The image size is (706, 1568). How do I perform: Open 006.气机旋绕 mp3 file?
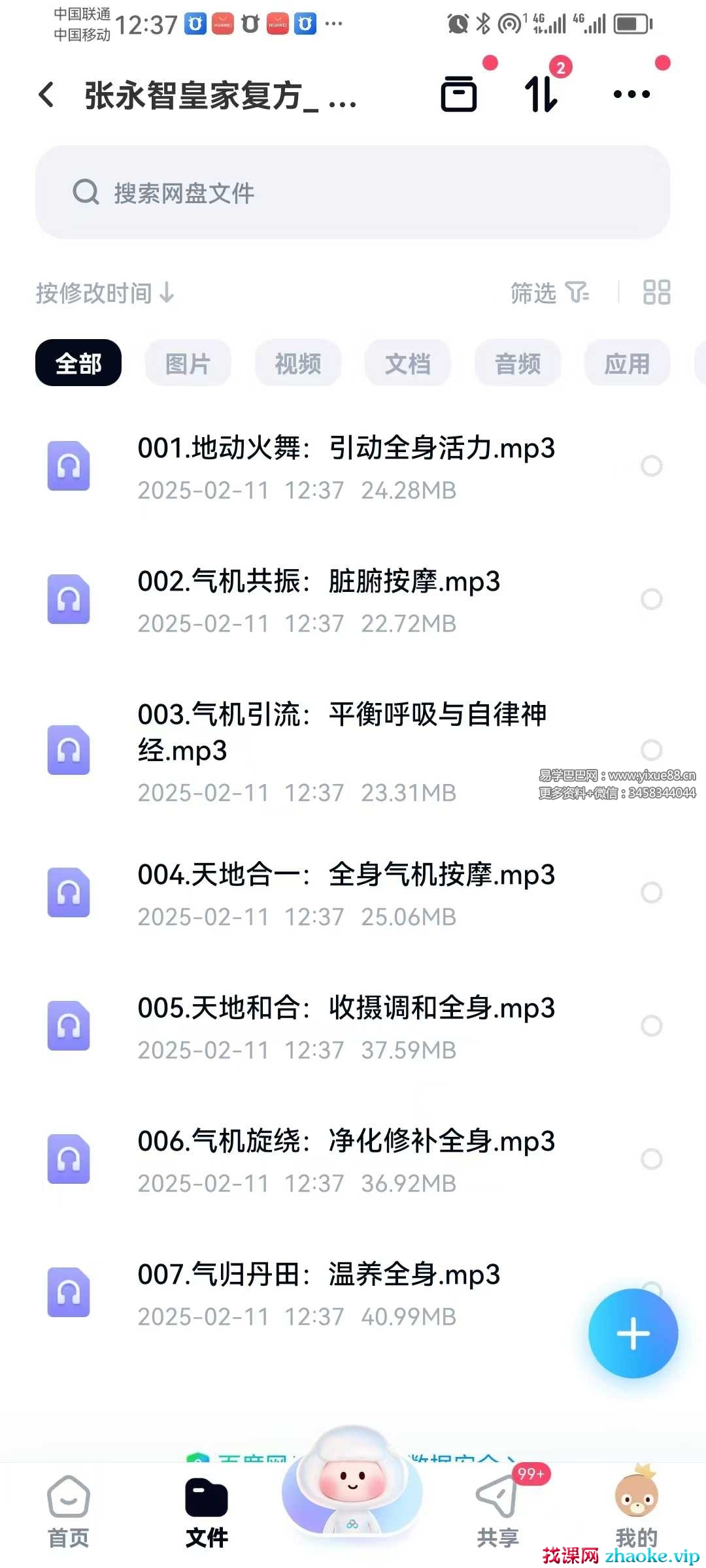tap(346, 1160)
